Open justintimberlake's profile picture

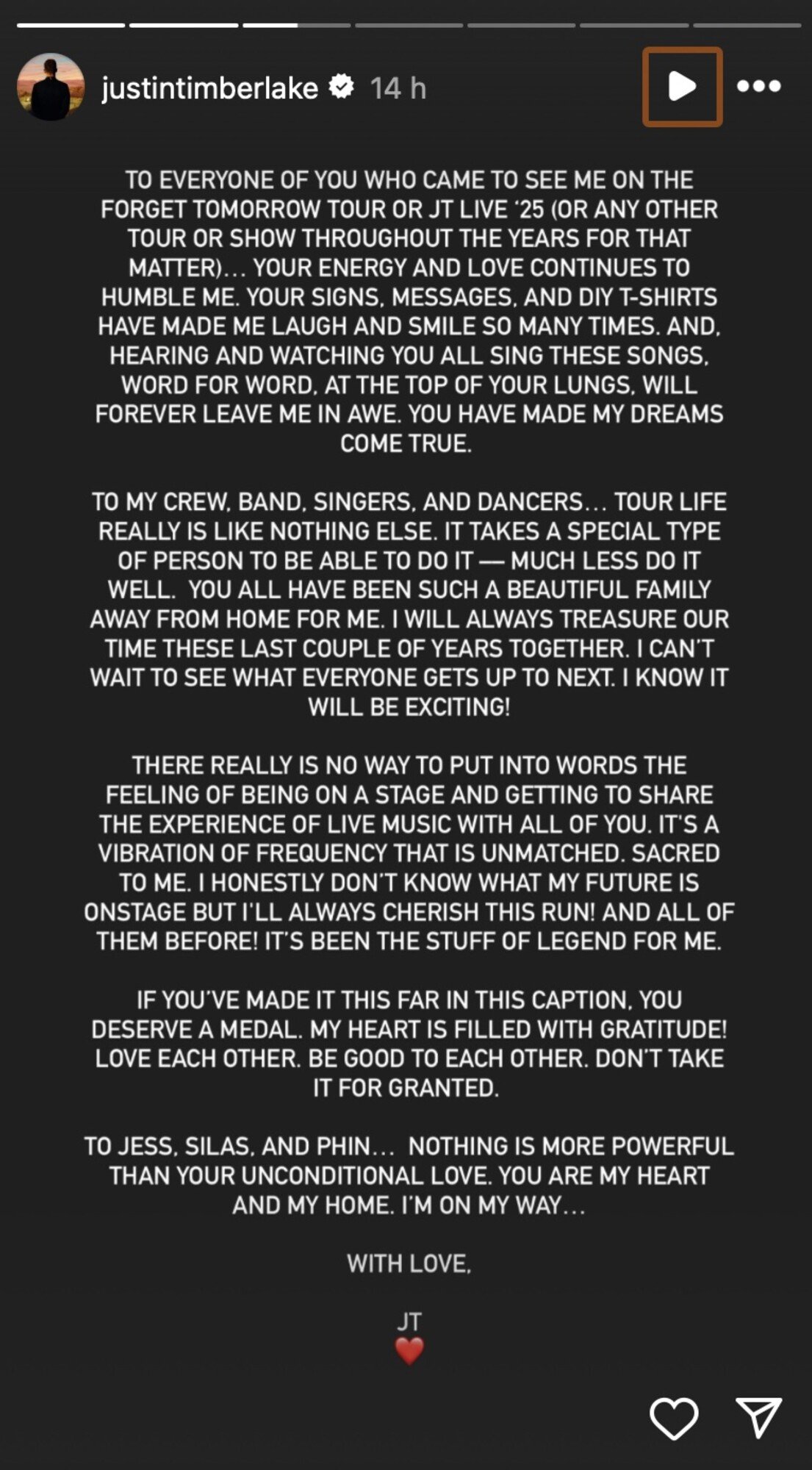point(51,87)
